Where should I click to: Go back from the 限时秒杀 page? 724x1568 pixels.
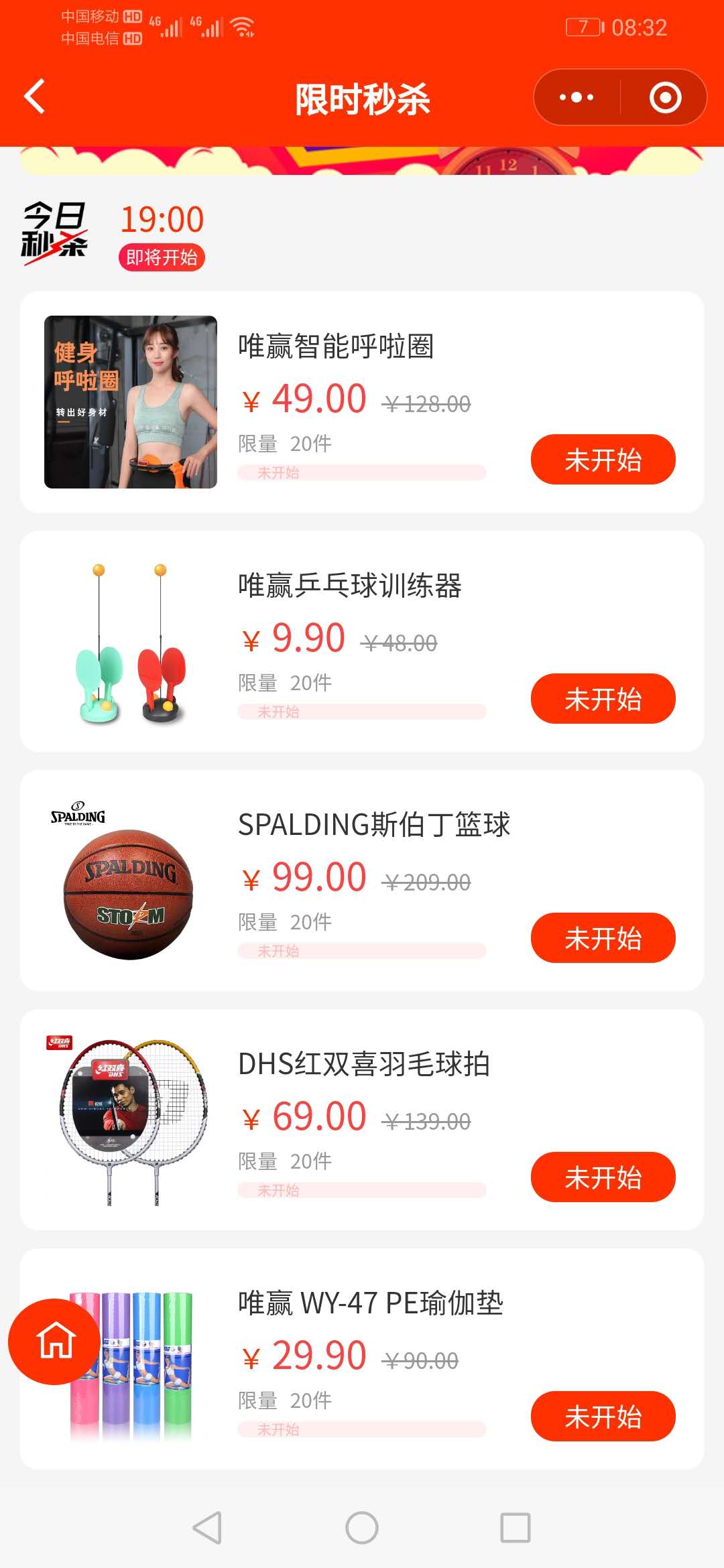(x=35, y=97)
